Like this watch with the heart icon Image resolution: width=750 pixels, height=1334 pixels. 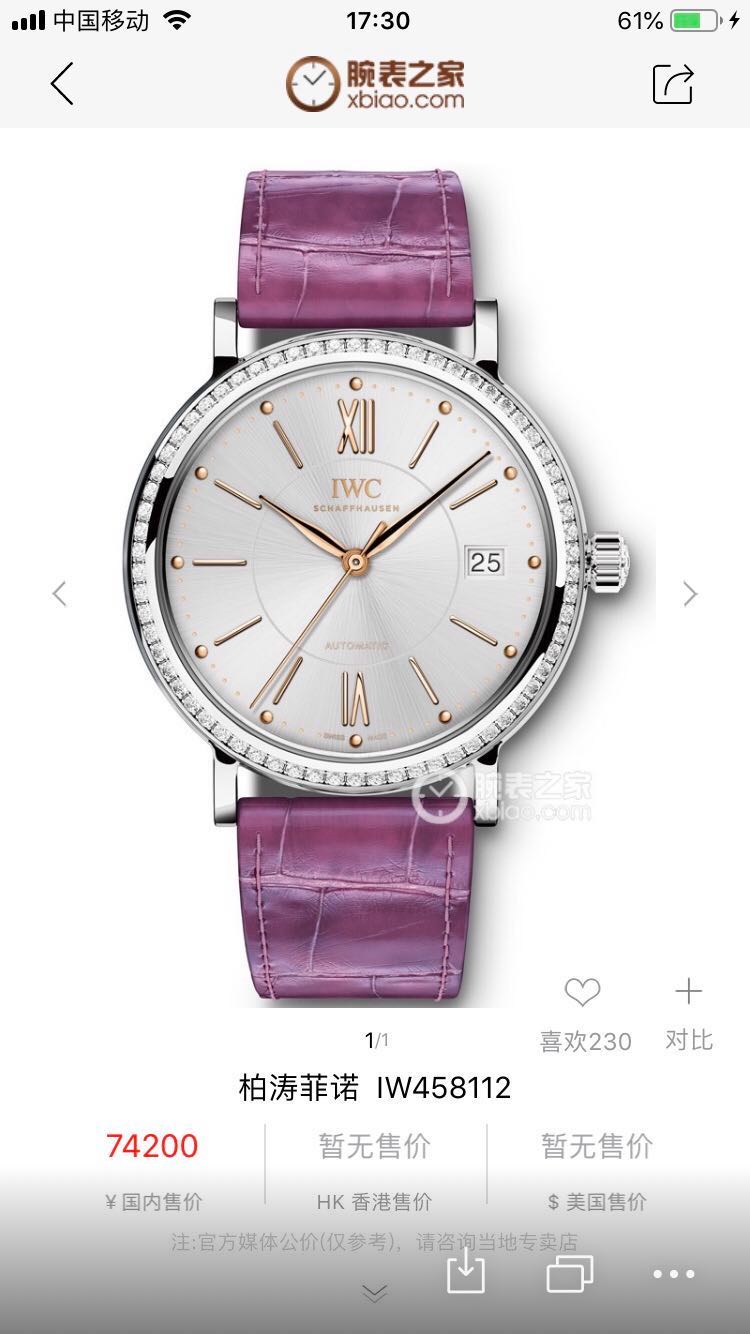582,992
